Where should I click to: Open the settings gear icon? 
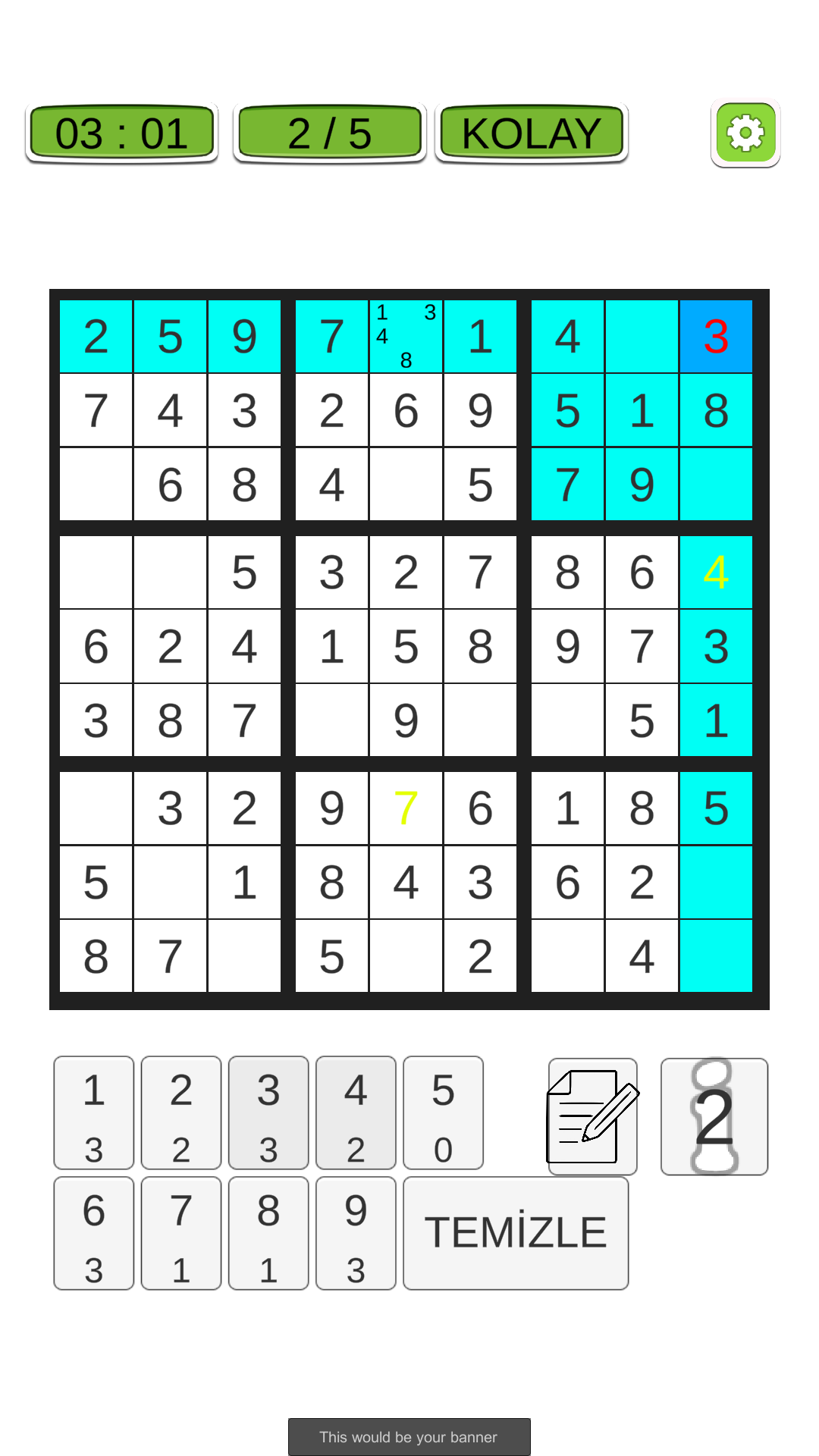pos(745,133)
